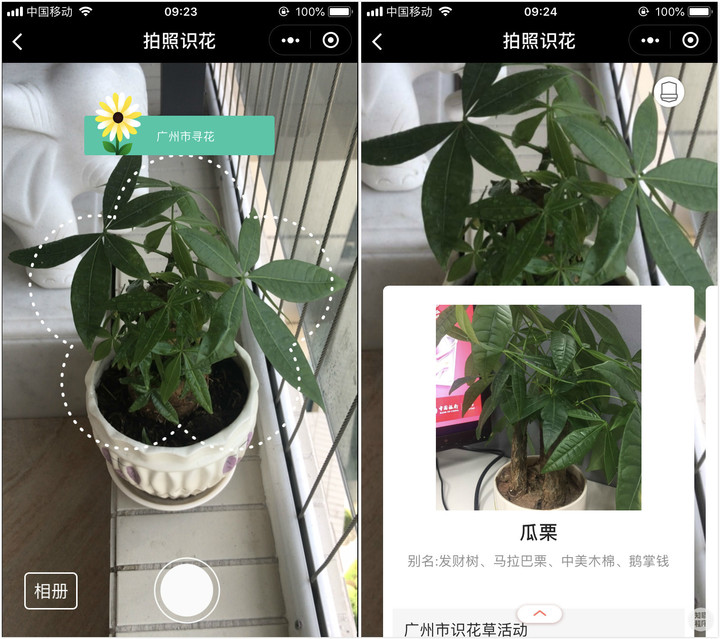Viewport: 720px width, 639px height.
Task: Expand the result card with the red chevron
Action: (539, 612)
